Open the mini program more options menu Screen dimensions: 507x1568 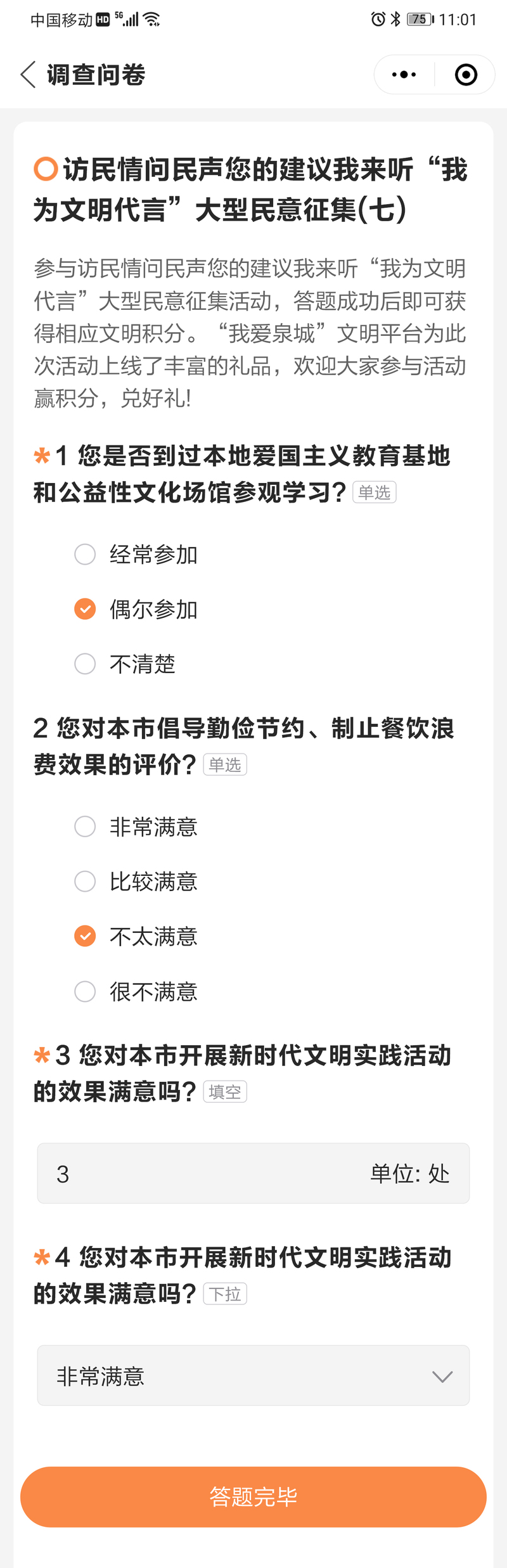click(404, 75)
